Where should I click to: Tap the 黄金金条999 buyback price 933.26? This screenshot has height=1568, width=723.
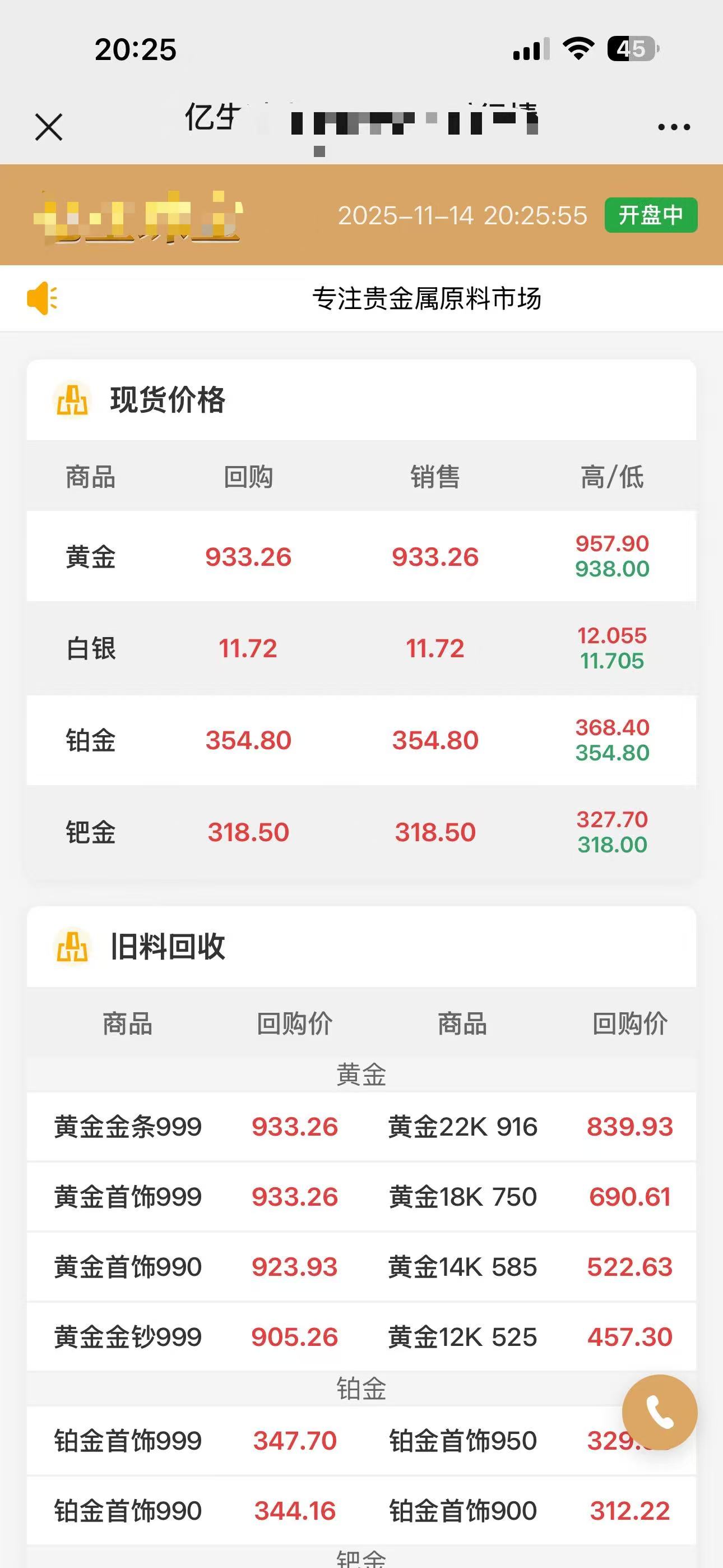[295, 1127]
